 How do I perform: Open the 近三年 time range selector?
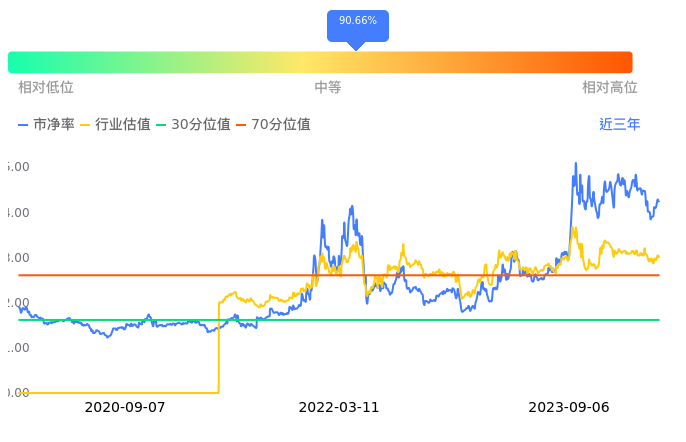tap(619, 125)
